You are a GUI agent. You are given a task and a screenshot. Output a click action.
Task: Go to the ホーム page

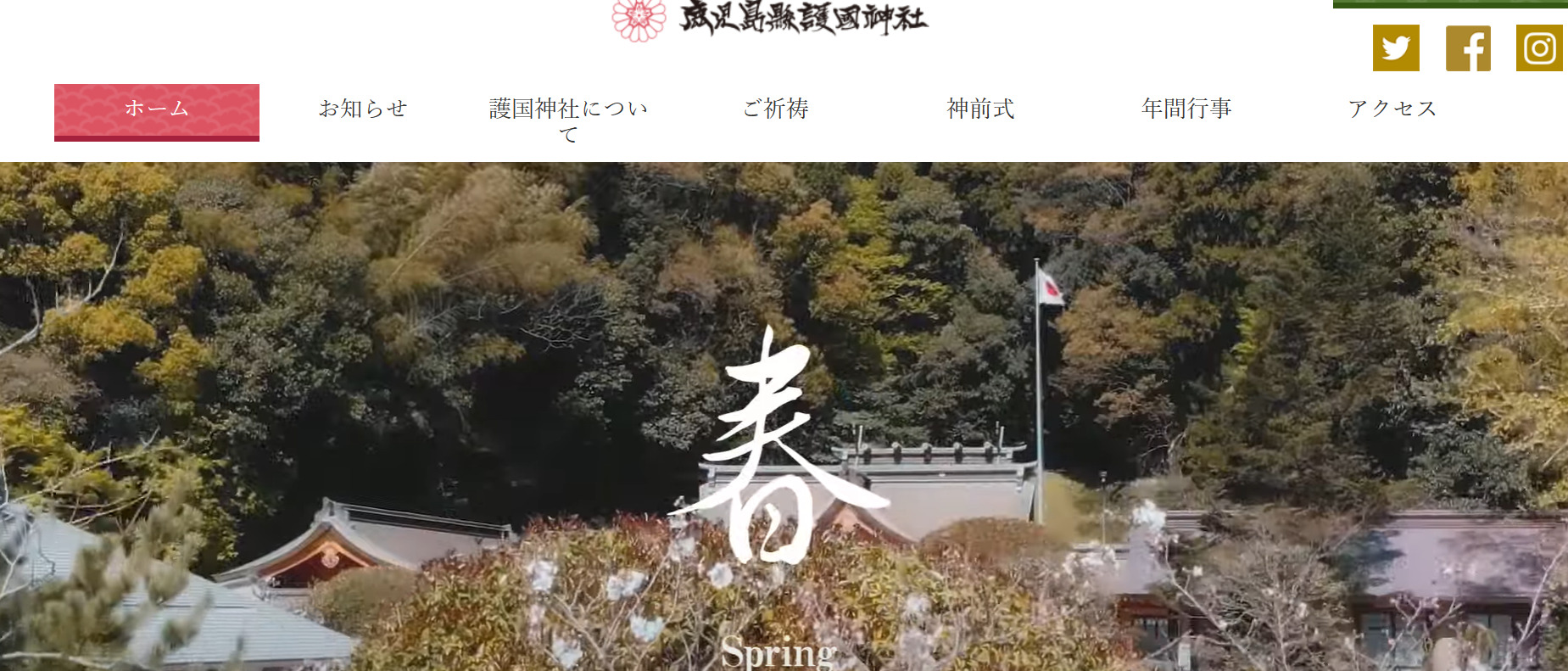pyautogui.click(x=157, y=111)
